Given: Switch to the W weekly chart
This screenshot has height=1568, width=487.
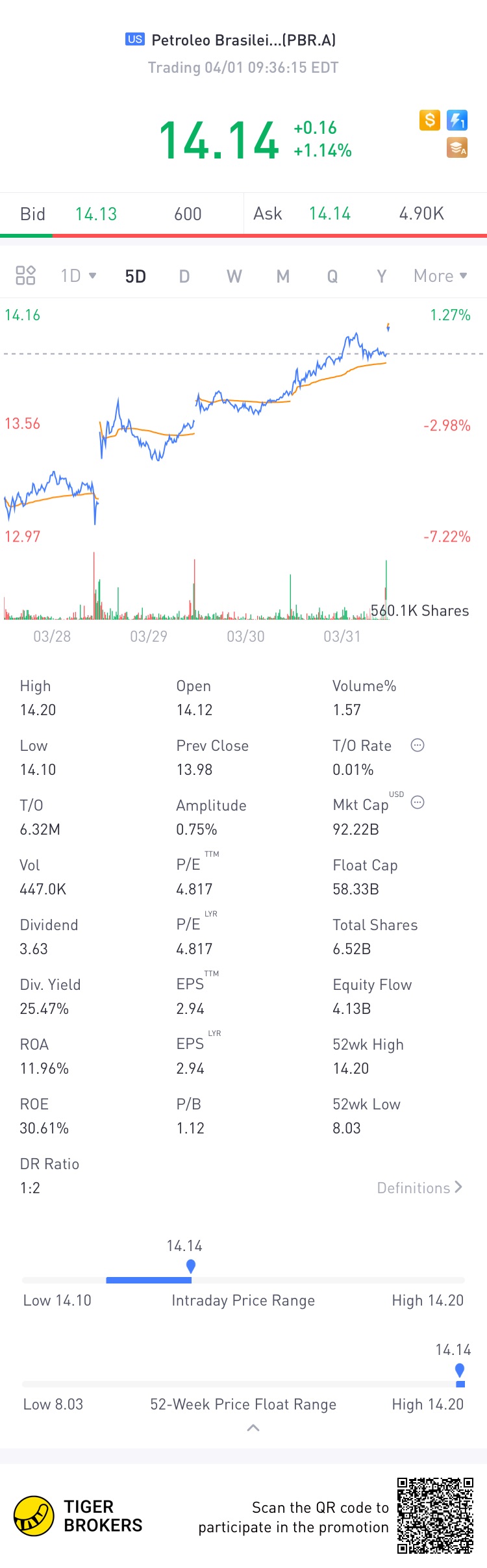Looking at the screenshot, I should (234, 277).
